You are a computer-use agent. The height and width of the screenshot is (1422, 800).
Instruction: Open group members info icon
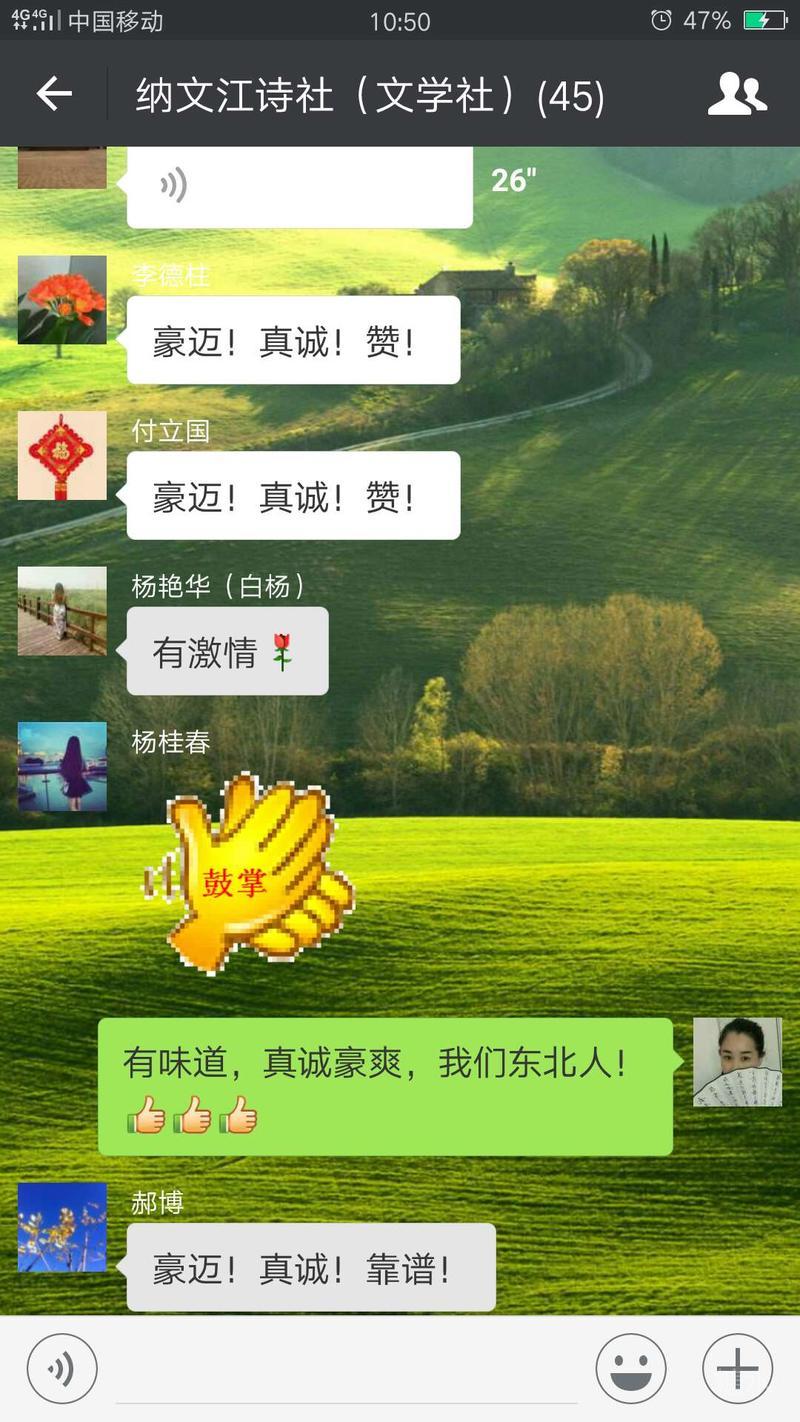(737, 95)
